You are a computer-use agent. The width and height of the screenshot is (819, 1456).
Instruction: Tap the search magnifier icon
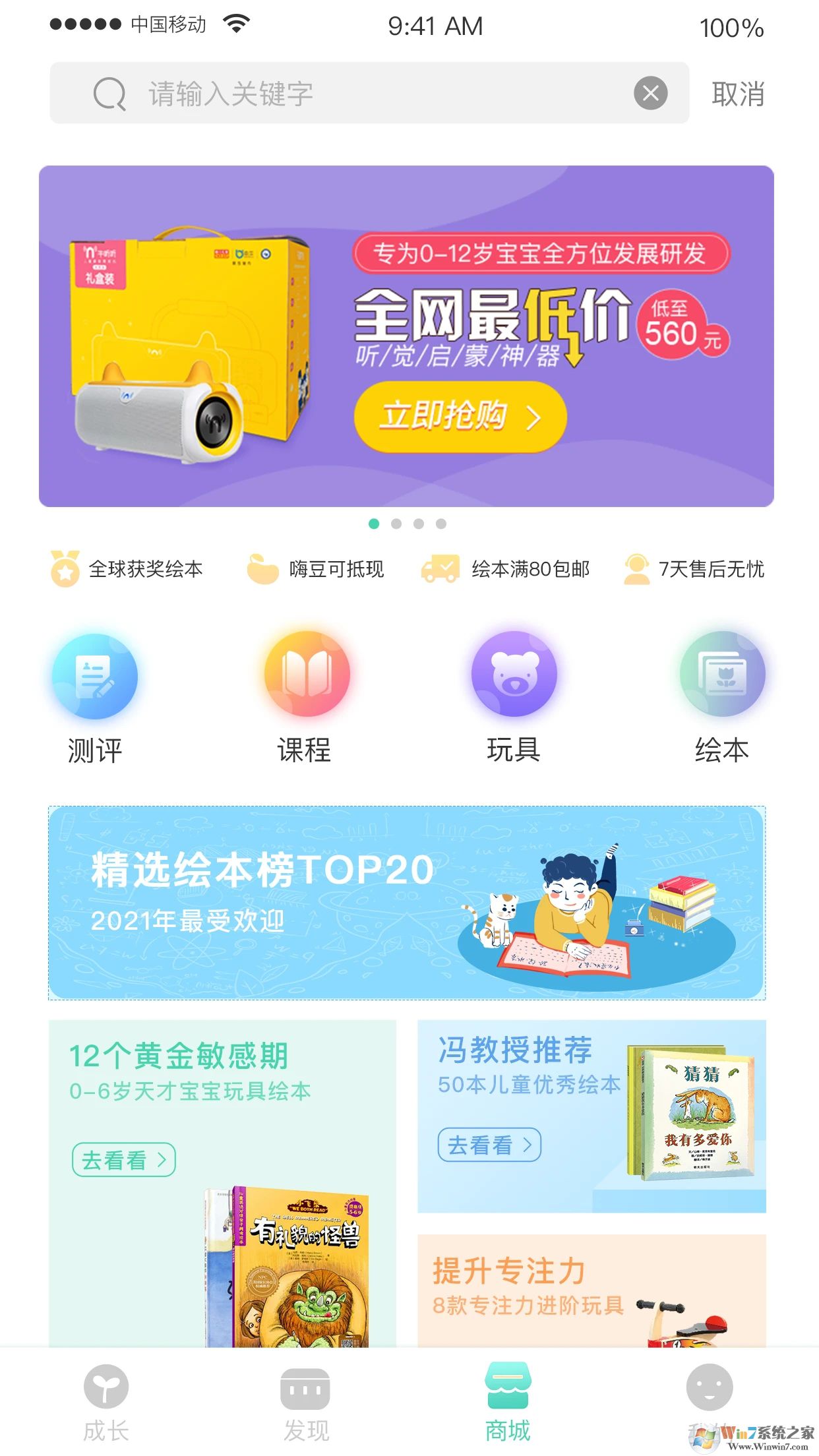point(109,93)
